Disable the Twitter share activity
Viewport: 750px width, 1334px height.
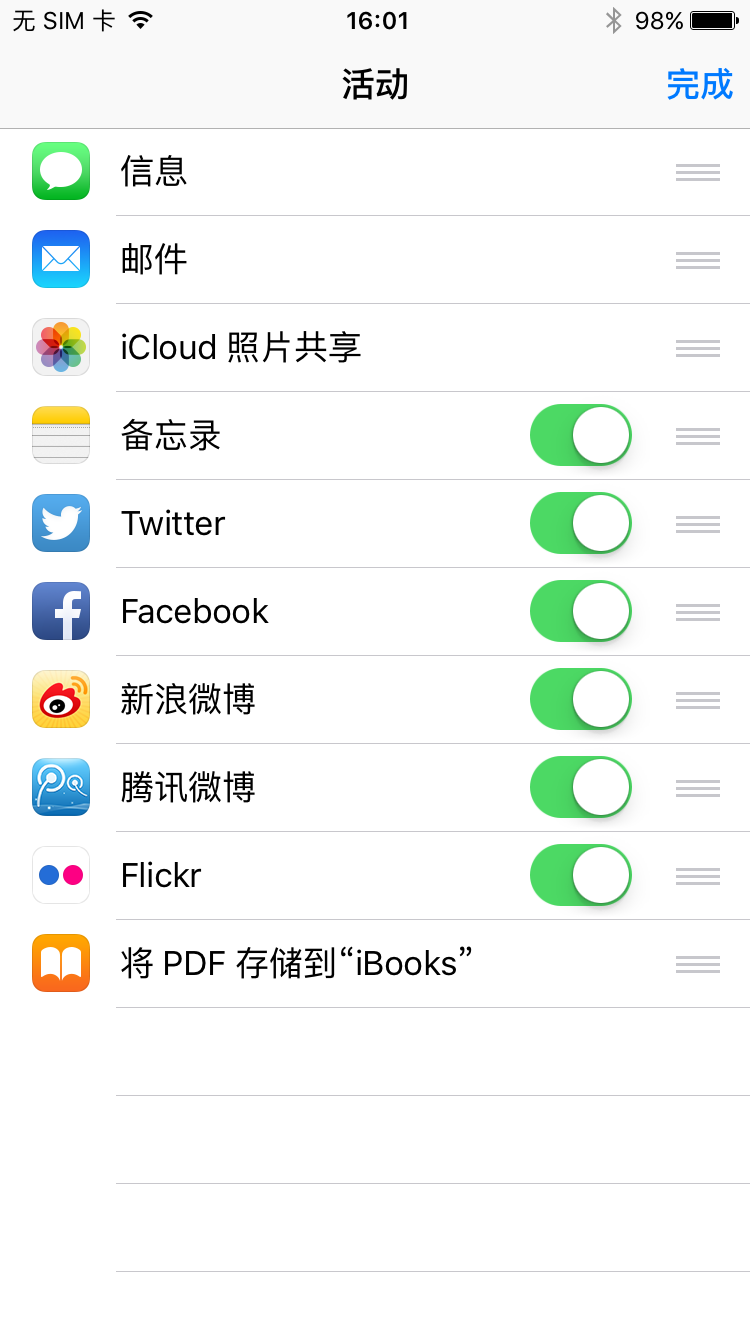(x=580, y=524)
